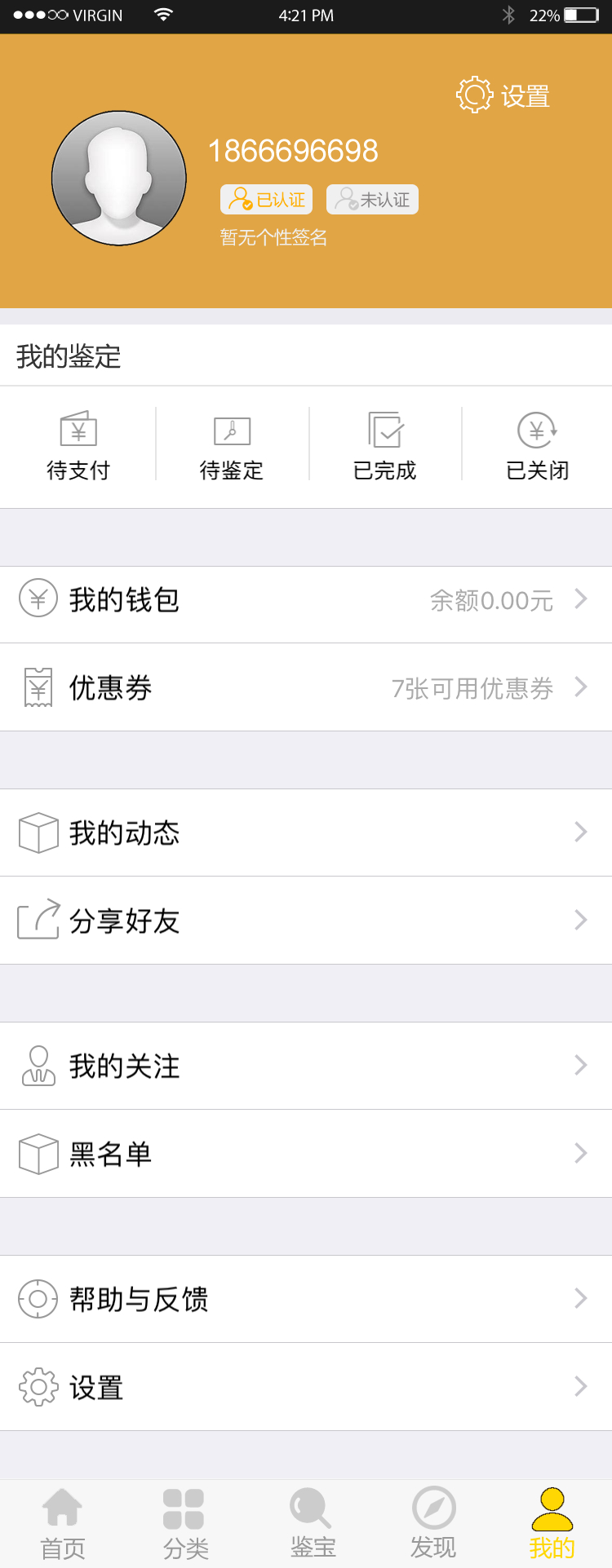This screenshot has height=1568, width=612.
Task: Open 我的关注 following list
Action: tap(306, 1066)
